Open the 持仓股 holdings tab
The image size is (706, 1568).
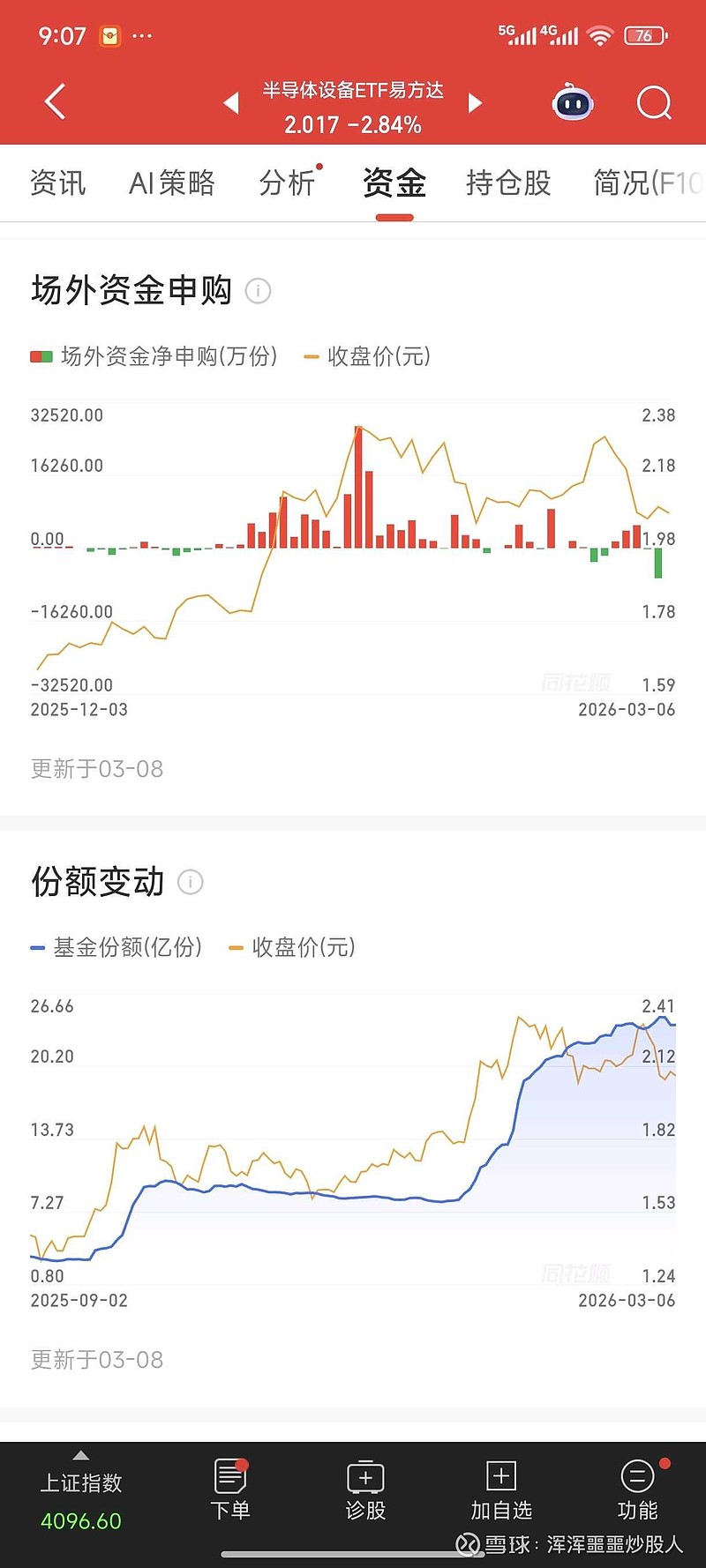click(507, 183)
